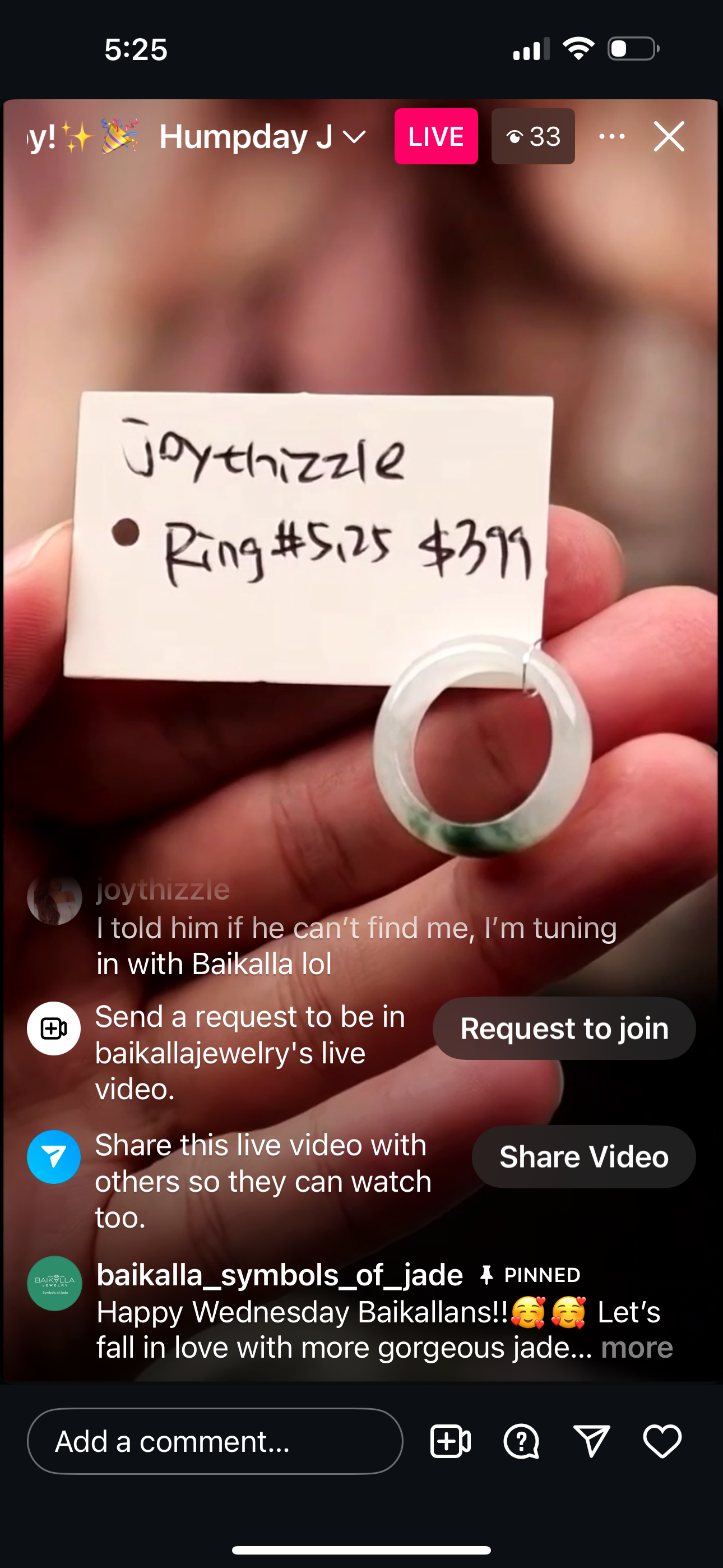The image size is (723, 1568).
Task: Open baikalla_symbols_of_jade profile
Action: click(x=279, y=1274)
